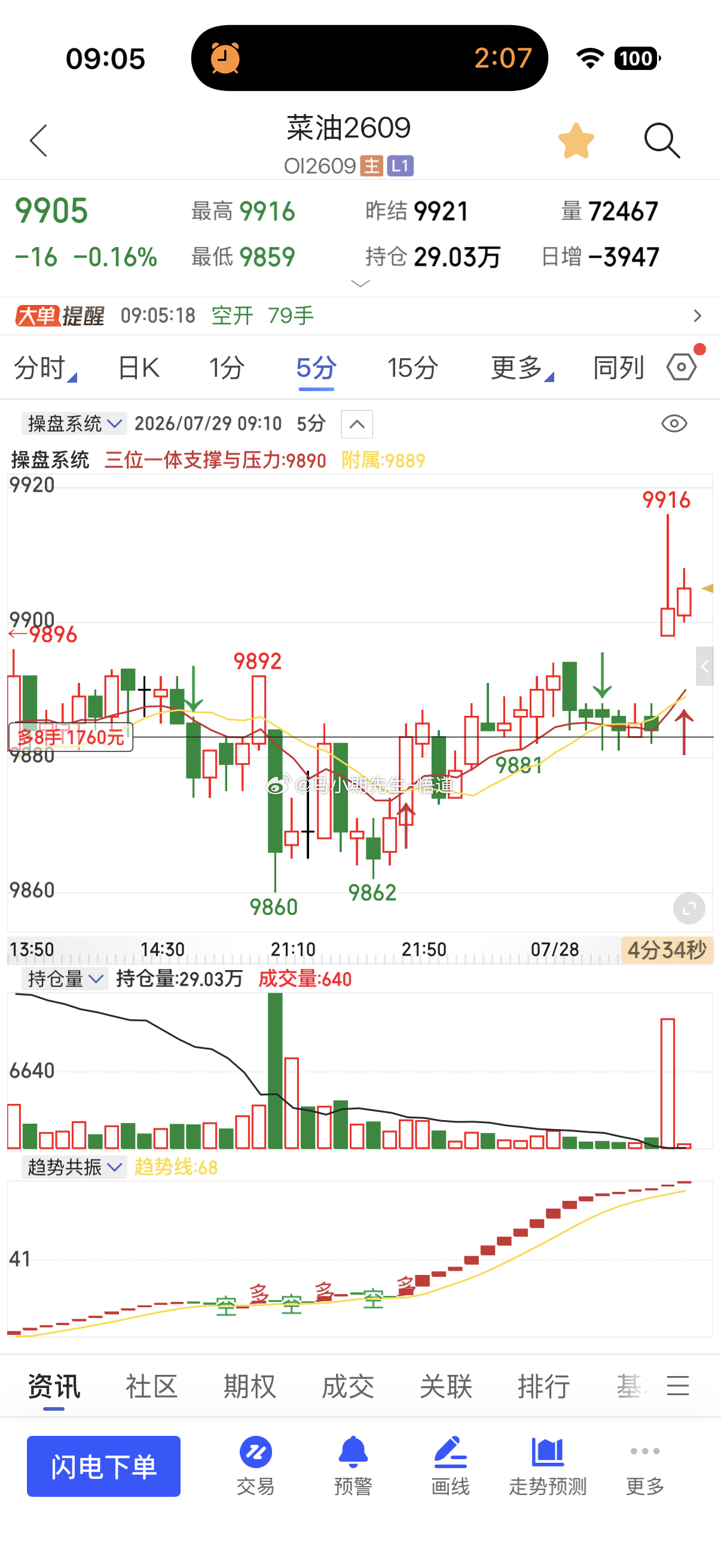The width and height of the screenshot is (721, 1568).
Task: Select the 15分 period tab
Action: tap(413, 368)
